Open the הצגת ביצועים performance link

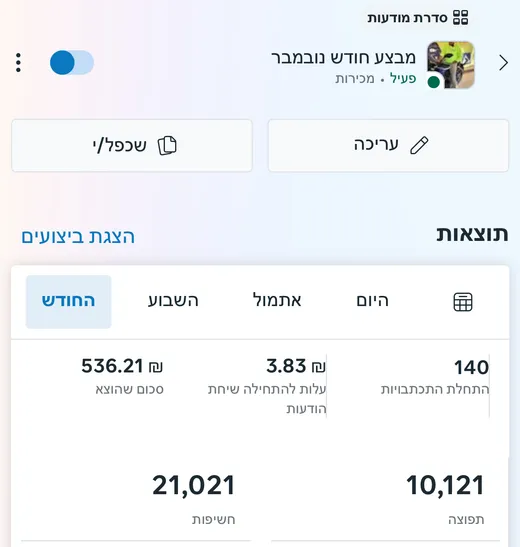(78, 237)
